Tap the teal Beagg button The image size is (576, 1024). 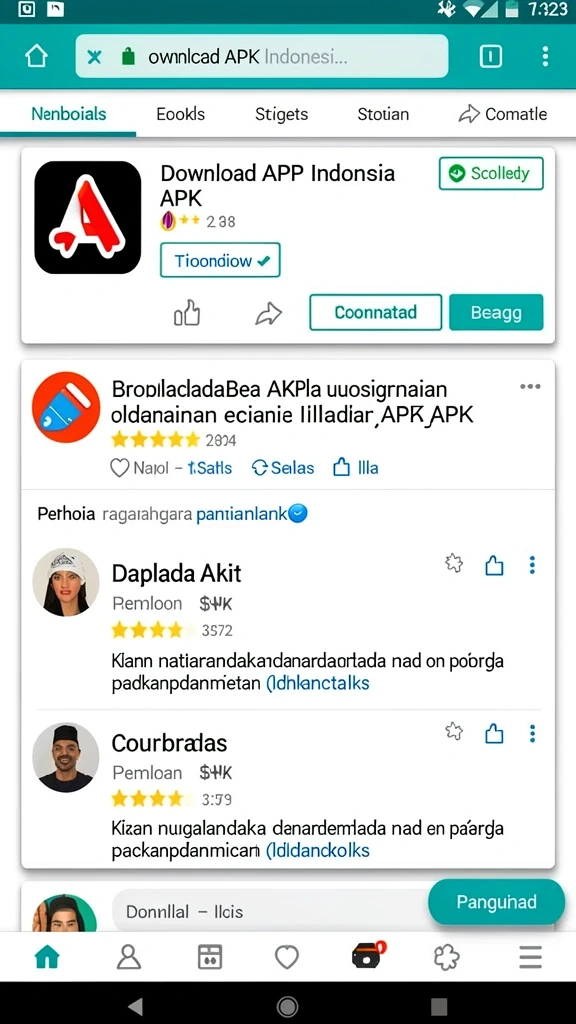pos(496,312)
